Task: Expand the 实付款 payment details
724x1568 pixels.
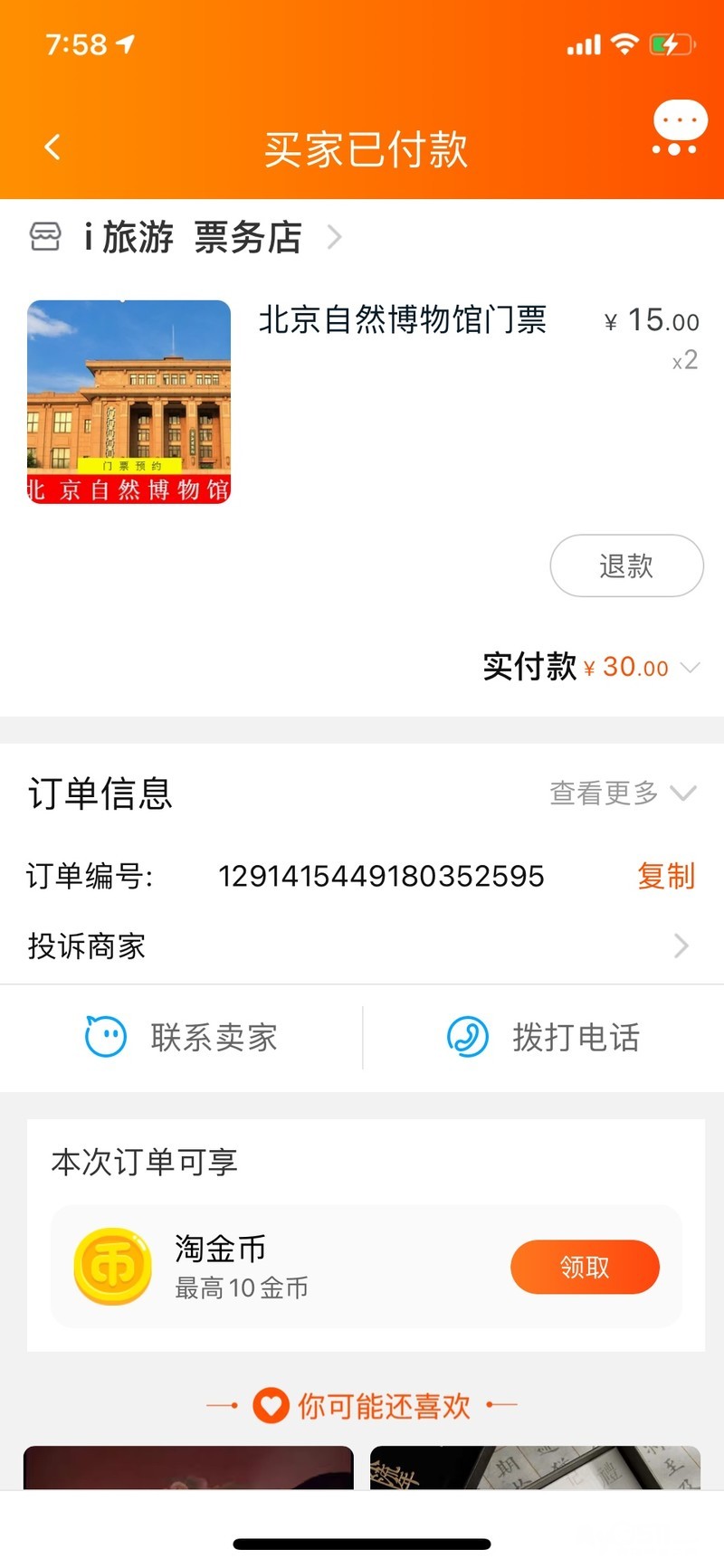Action: tap(689, 668)
